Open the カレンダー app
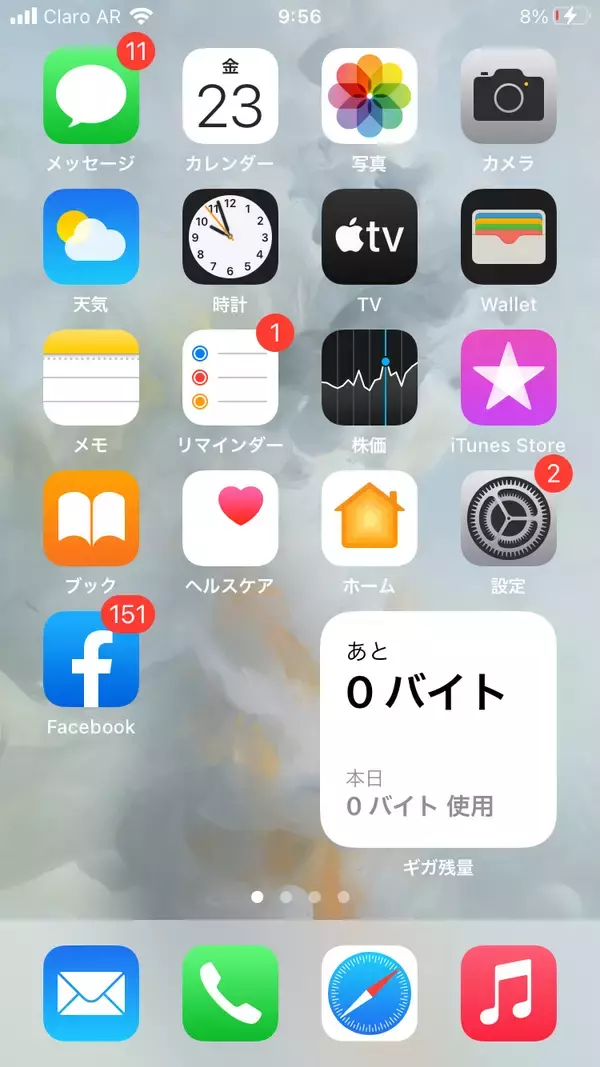The width and height of the screenshot is (600, 1067). click(230, 96)
